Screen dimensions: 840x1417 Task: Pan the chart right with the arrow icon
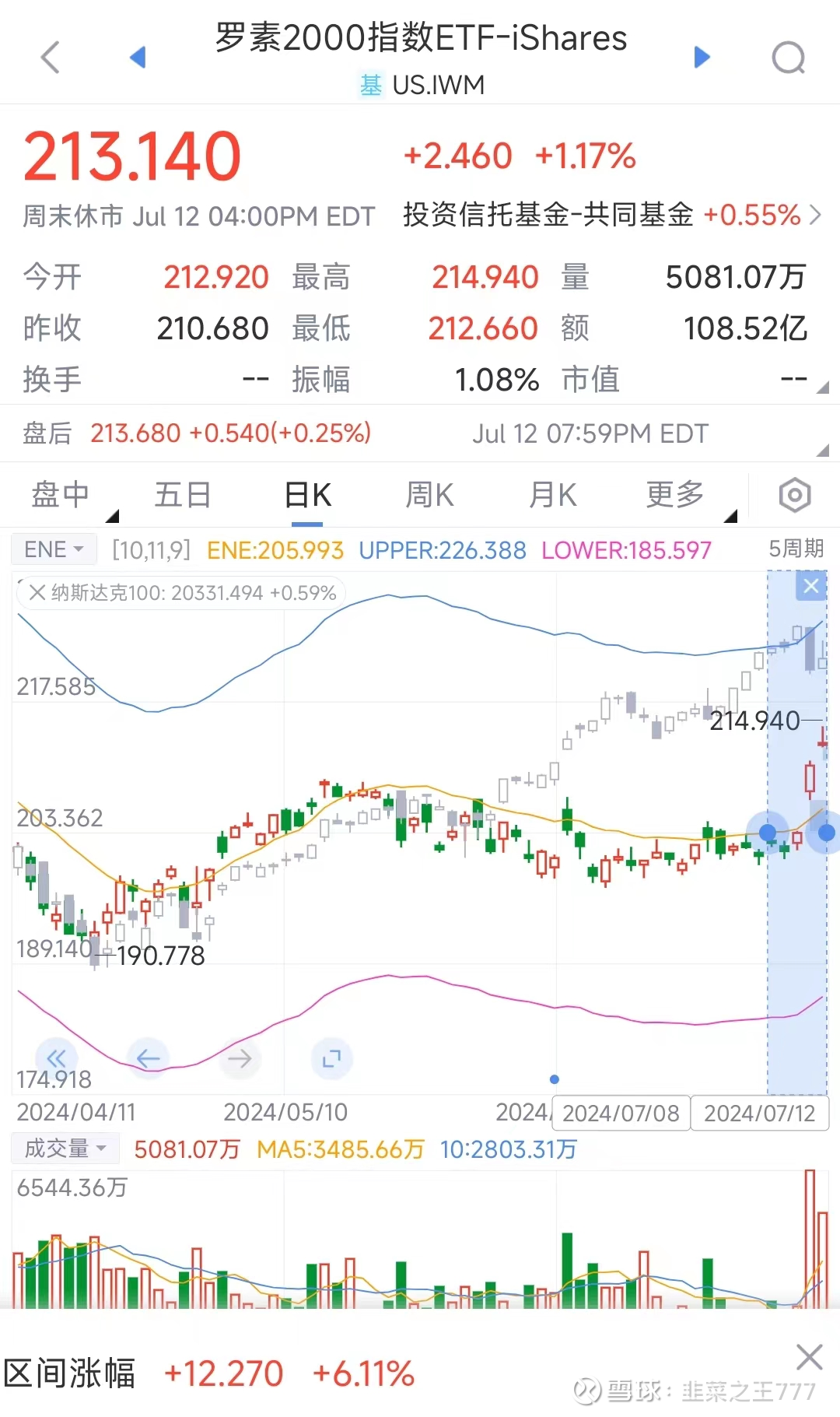(x=240, y=1058)
